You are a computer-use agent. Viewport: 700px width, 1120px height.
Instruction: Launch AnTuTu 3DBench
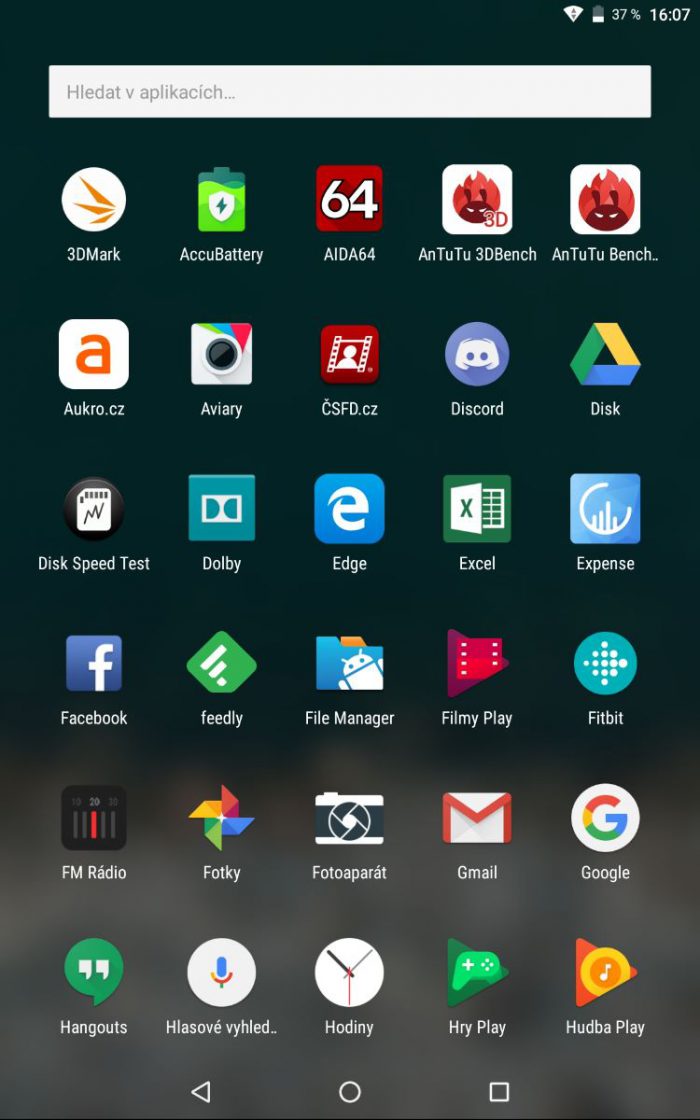(x=477, y=200)
